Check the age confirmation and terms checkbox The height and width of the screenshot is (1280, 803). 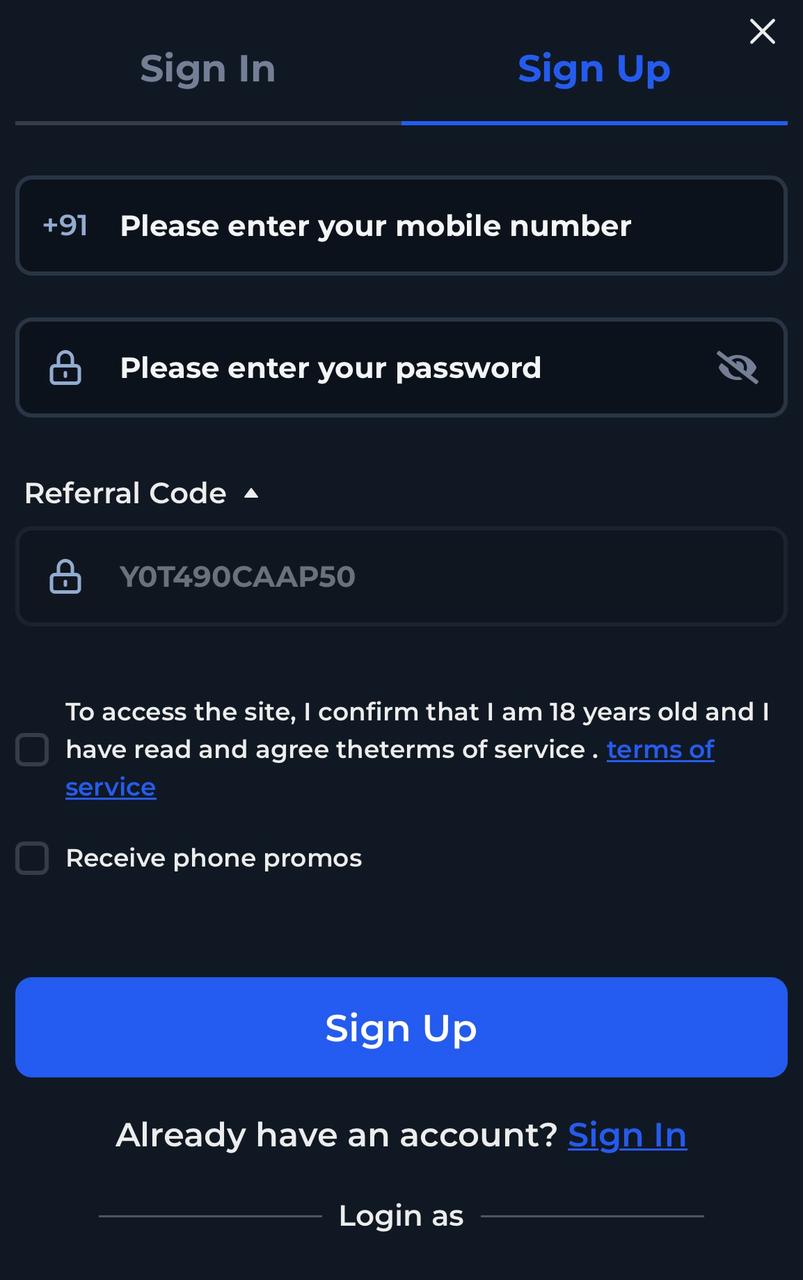coord(32,750)
